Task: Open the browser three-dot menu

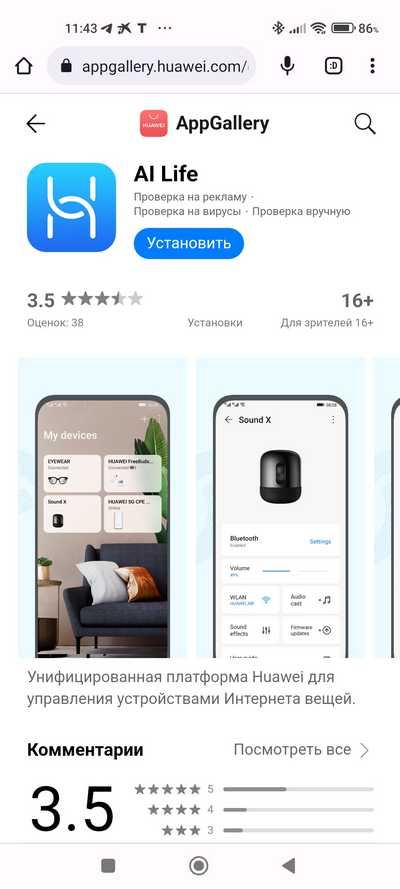Action: pos(372,66)
